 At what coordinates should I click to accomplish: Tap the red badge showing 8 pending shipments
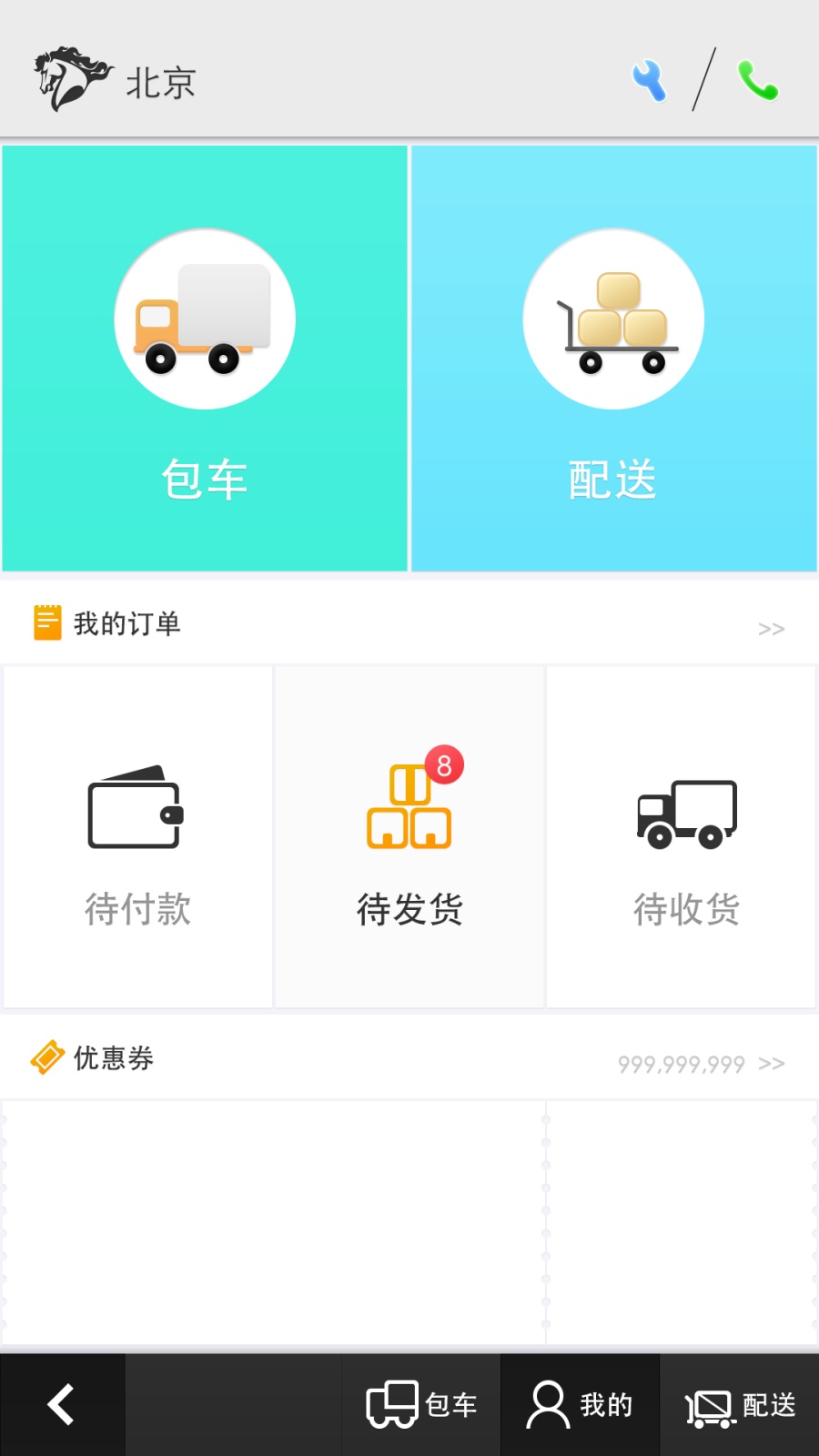442,764
